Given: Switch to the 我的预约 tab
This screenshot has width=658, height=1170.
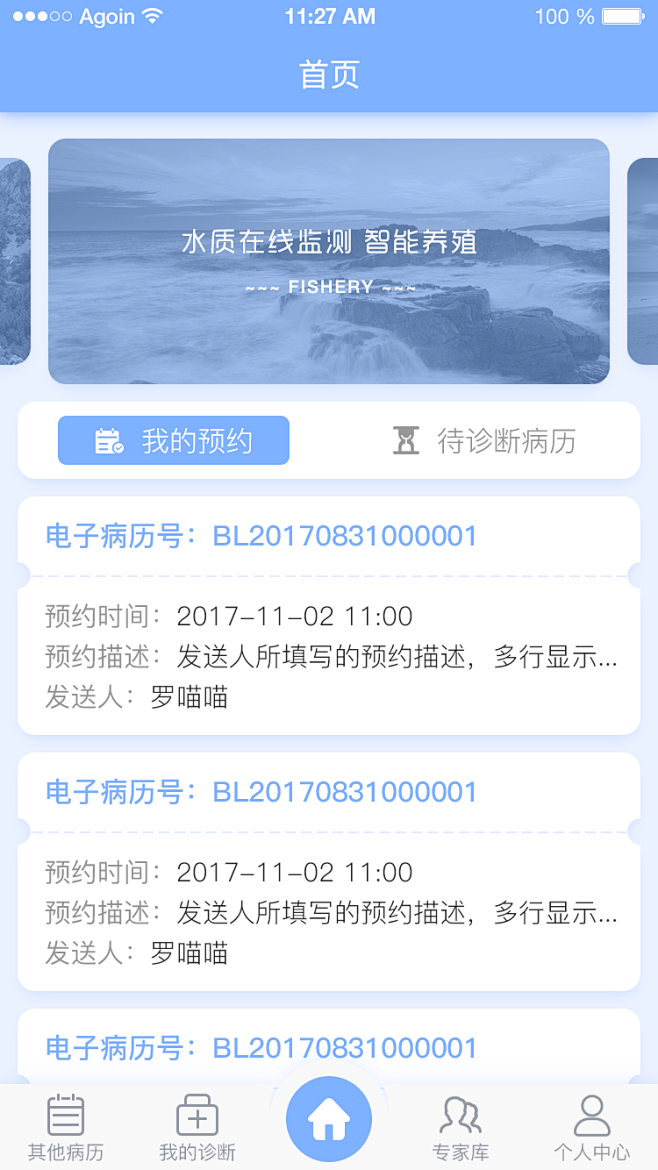Looking at the screenshot, I should click(x=174, y=441).
